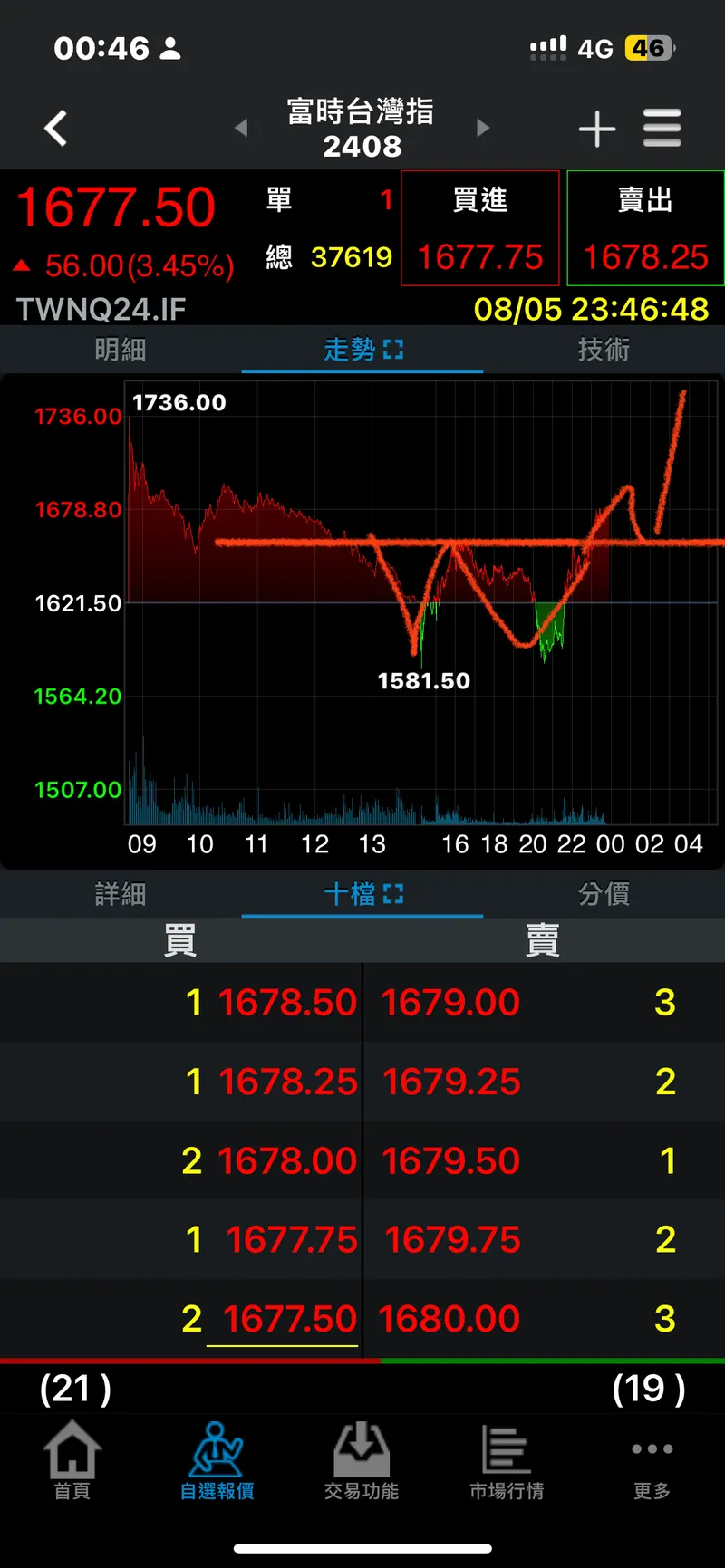Image resolution: width=725 pixels, height=1568 pixels.
Task: Add to watchlist with the plus icon
Action: 597,130
